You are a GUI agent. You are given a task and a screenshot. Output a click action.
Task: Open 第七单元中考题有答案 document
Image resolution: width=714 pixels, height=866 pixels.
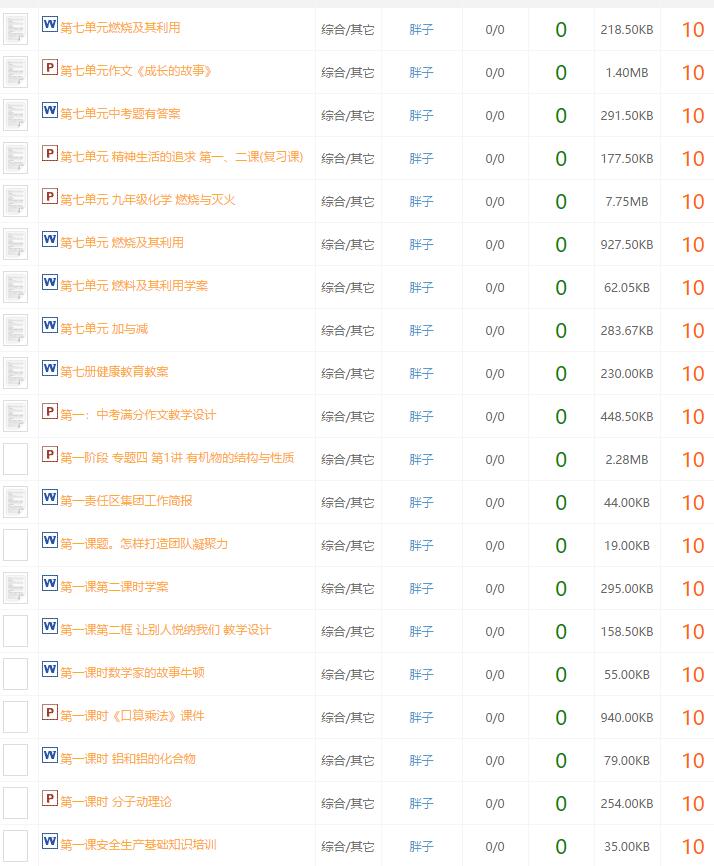[120, 114]
